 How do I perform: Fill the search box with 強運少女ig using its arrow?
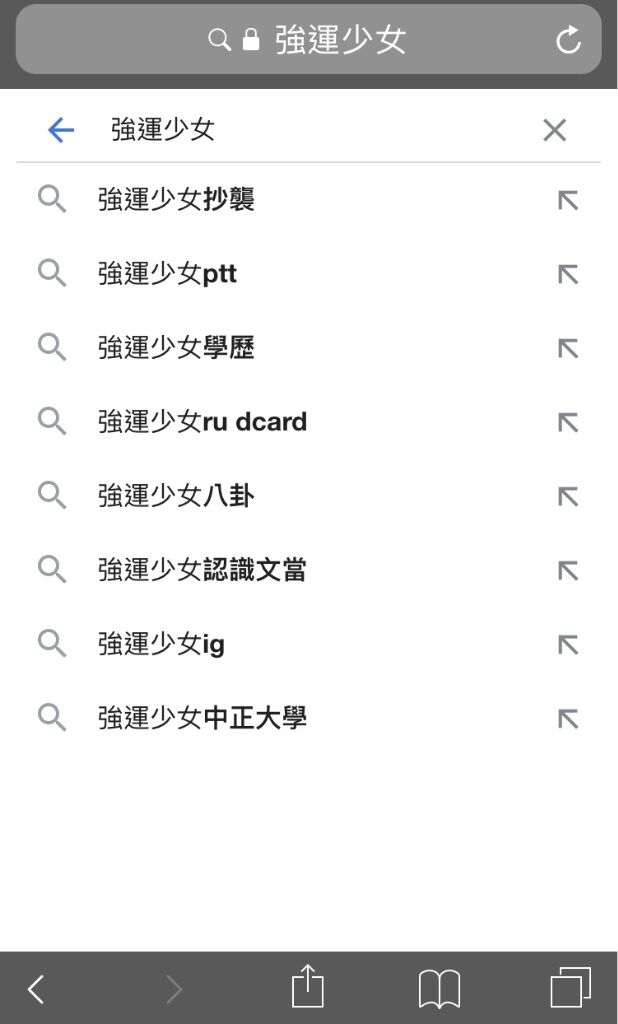tap(568, 645)
